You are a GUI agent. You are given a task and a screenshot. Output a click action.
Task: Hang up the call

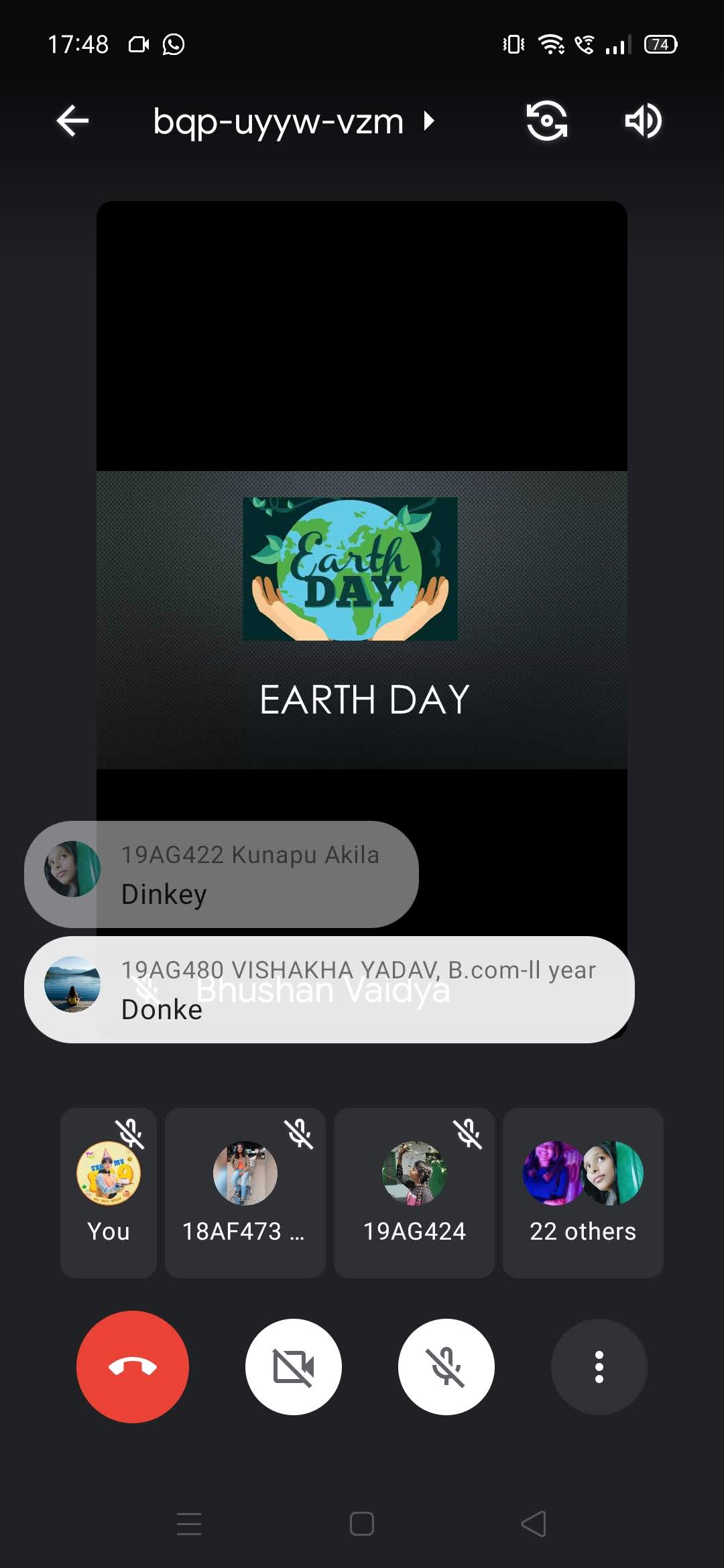(x=133, y=1366)
